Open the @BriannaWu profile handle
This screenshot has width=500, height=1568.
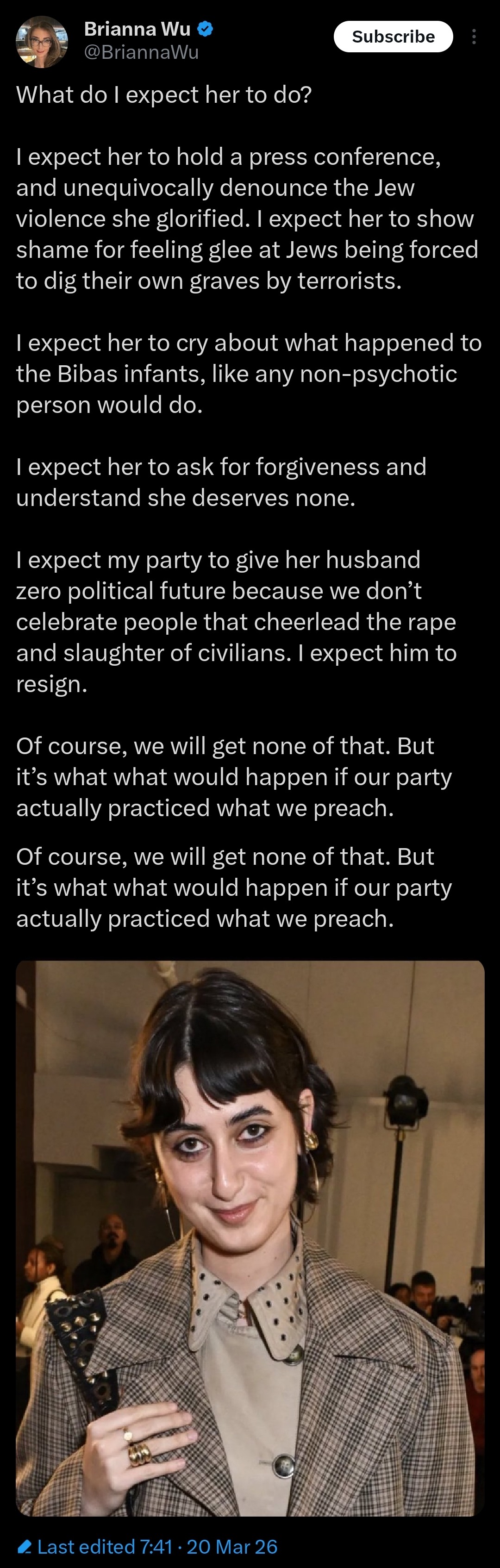point(141,53)
